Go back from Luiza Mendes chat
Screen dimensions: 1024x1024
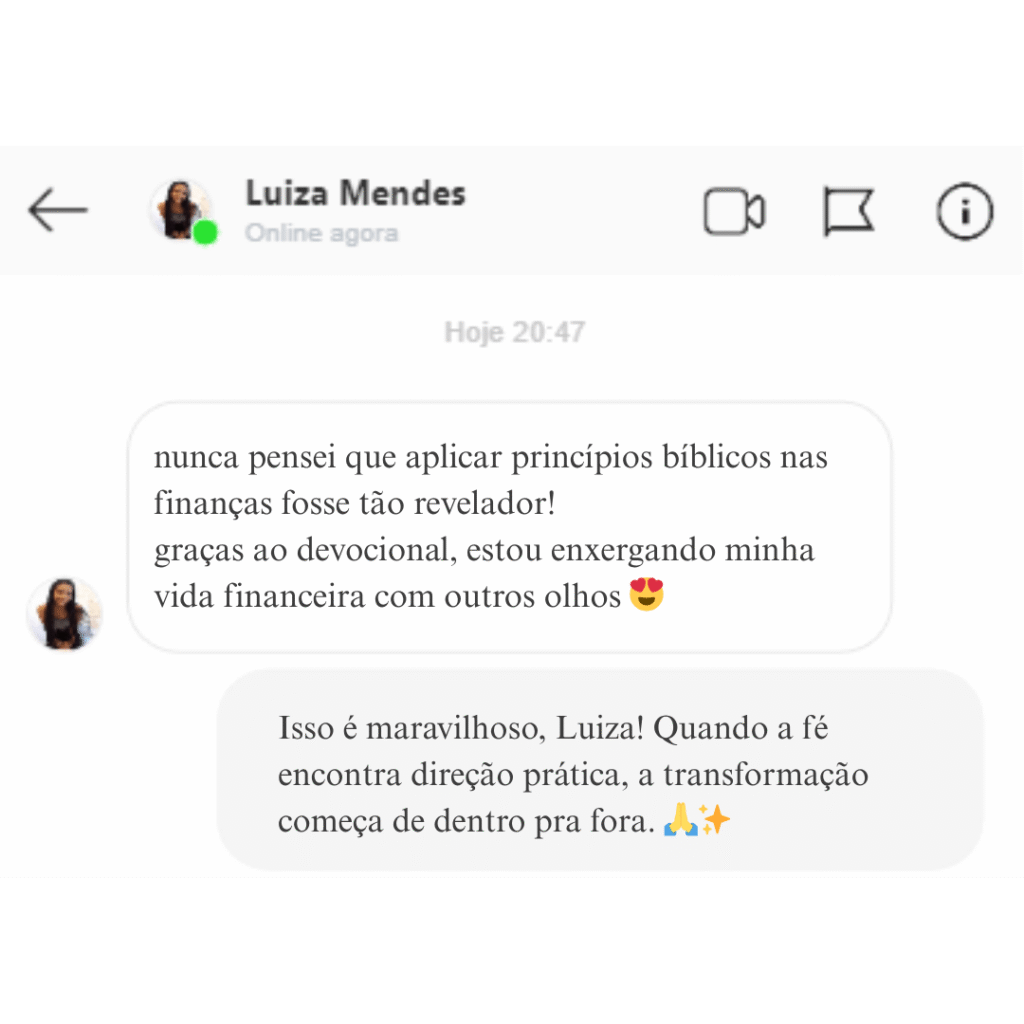click(58, 211)
